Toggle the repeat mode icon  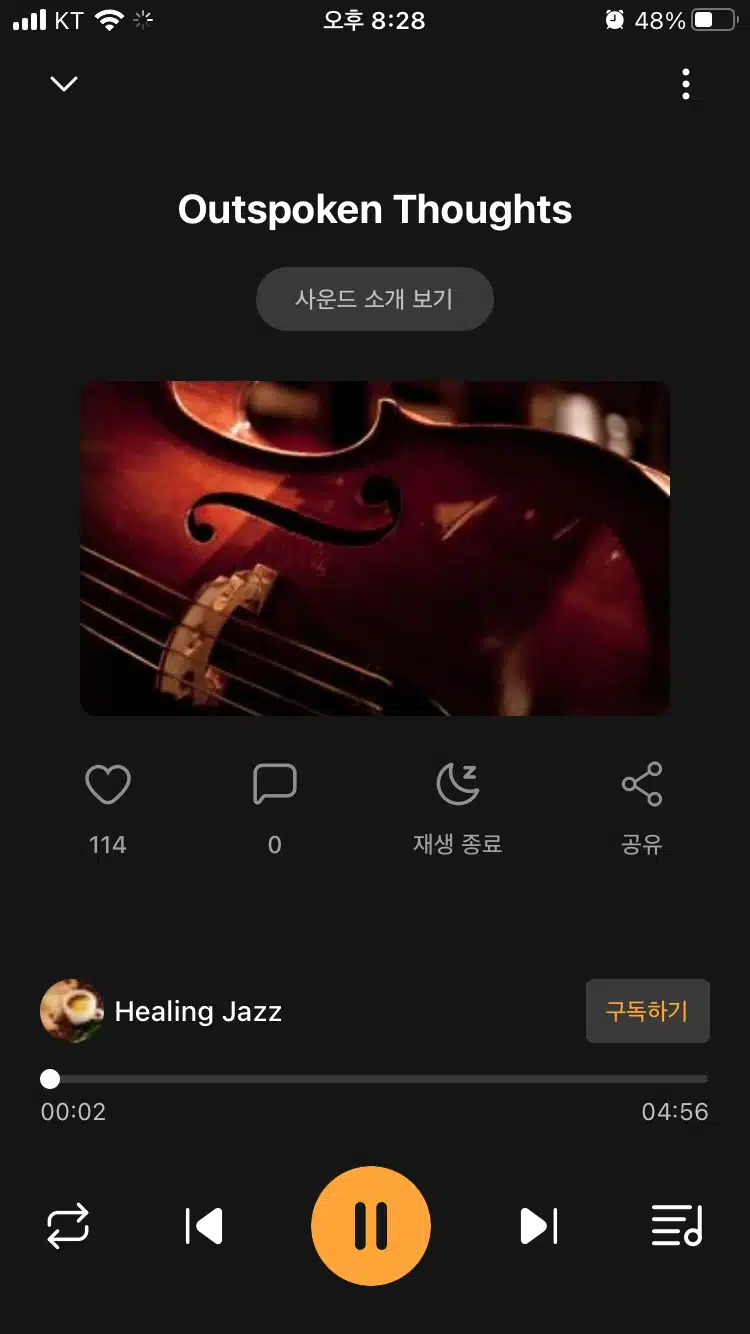point(69,1226)
